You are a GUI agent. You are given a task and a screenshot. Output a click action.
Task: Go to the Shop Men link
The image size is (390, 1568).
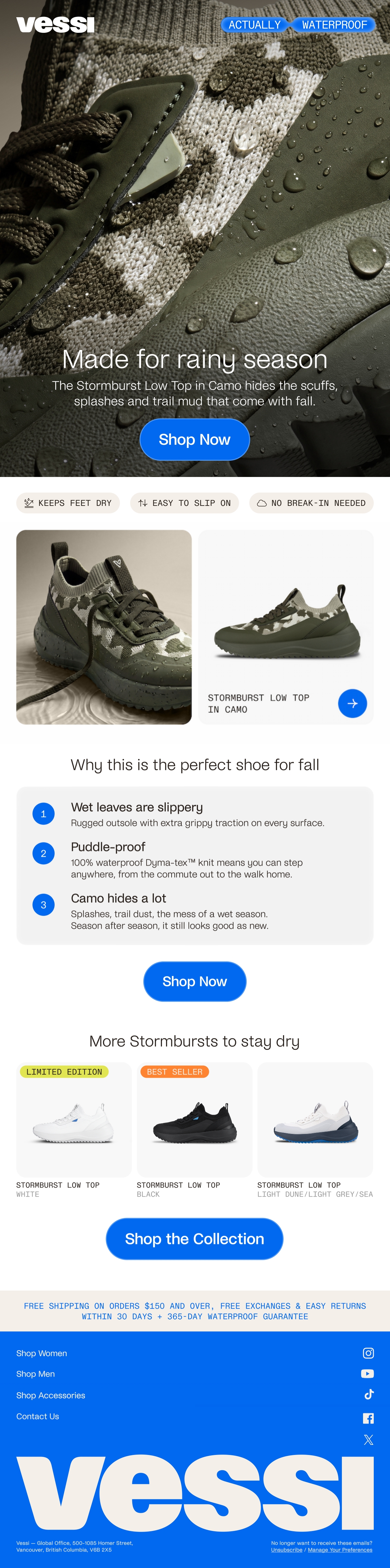pyautogui.click(x=35, y=1374)
